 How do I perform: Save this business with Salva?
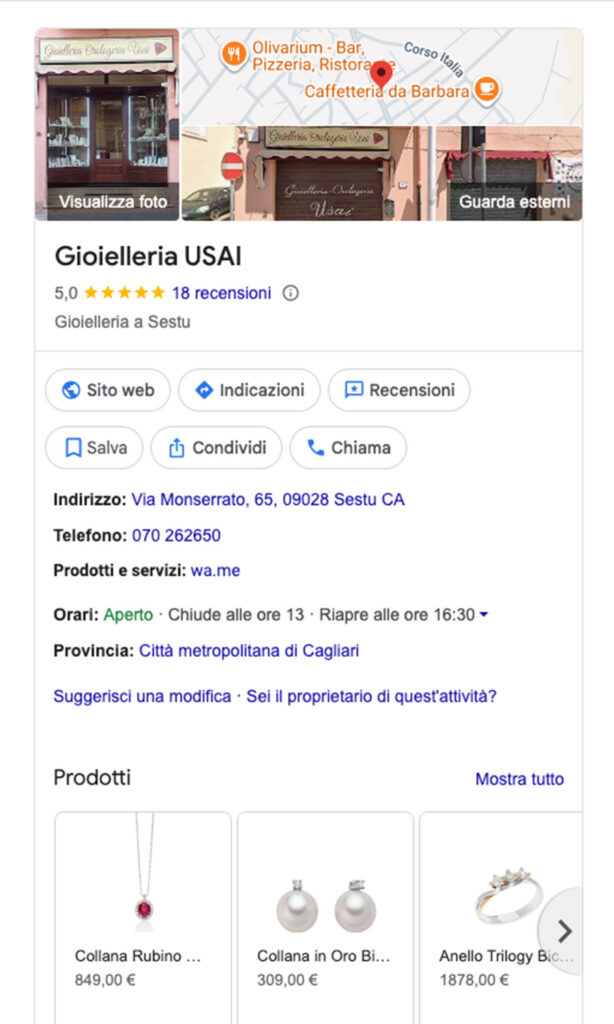coord(95,447)
